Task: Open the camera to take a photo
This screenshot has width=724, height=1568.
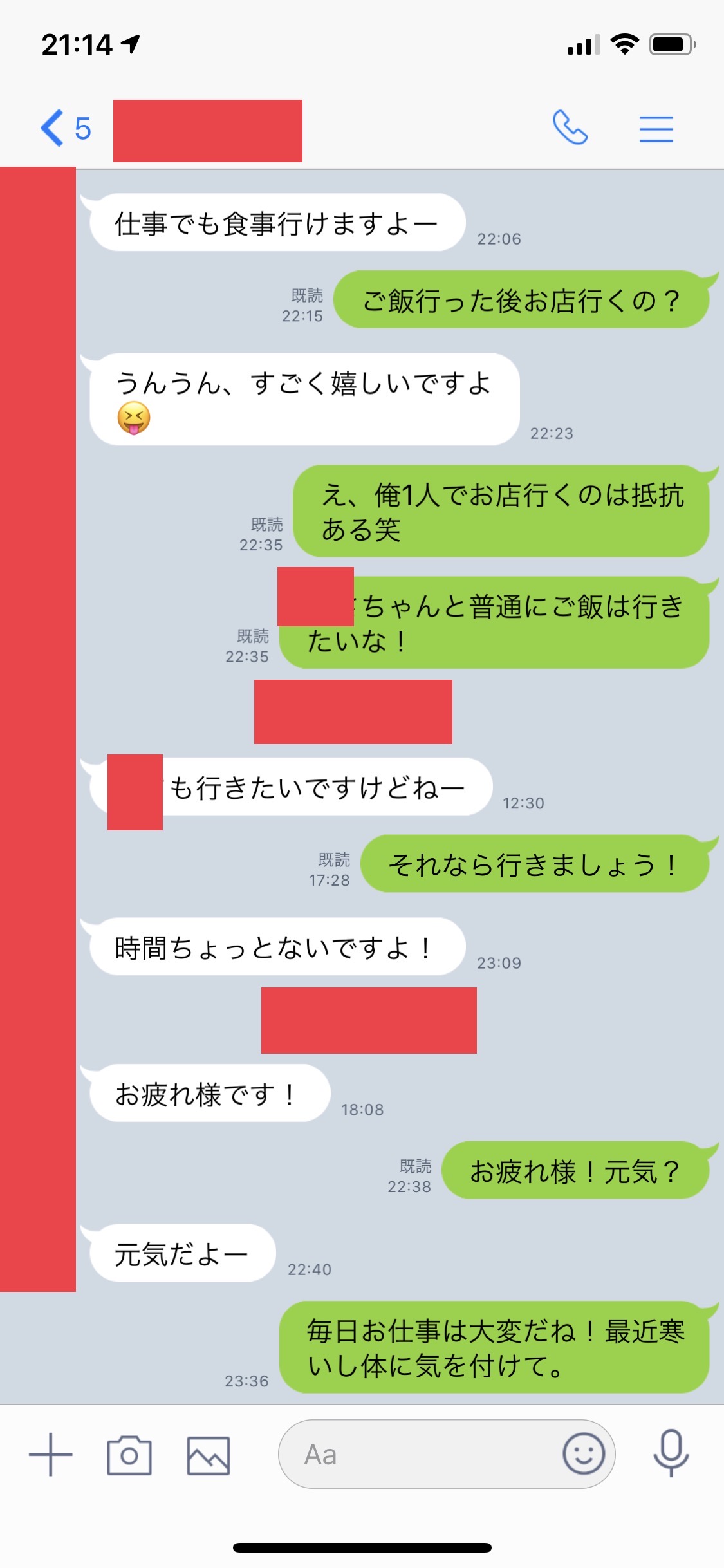Action: [129, 1455]
